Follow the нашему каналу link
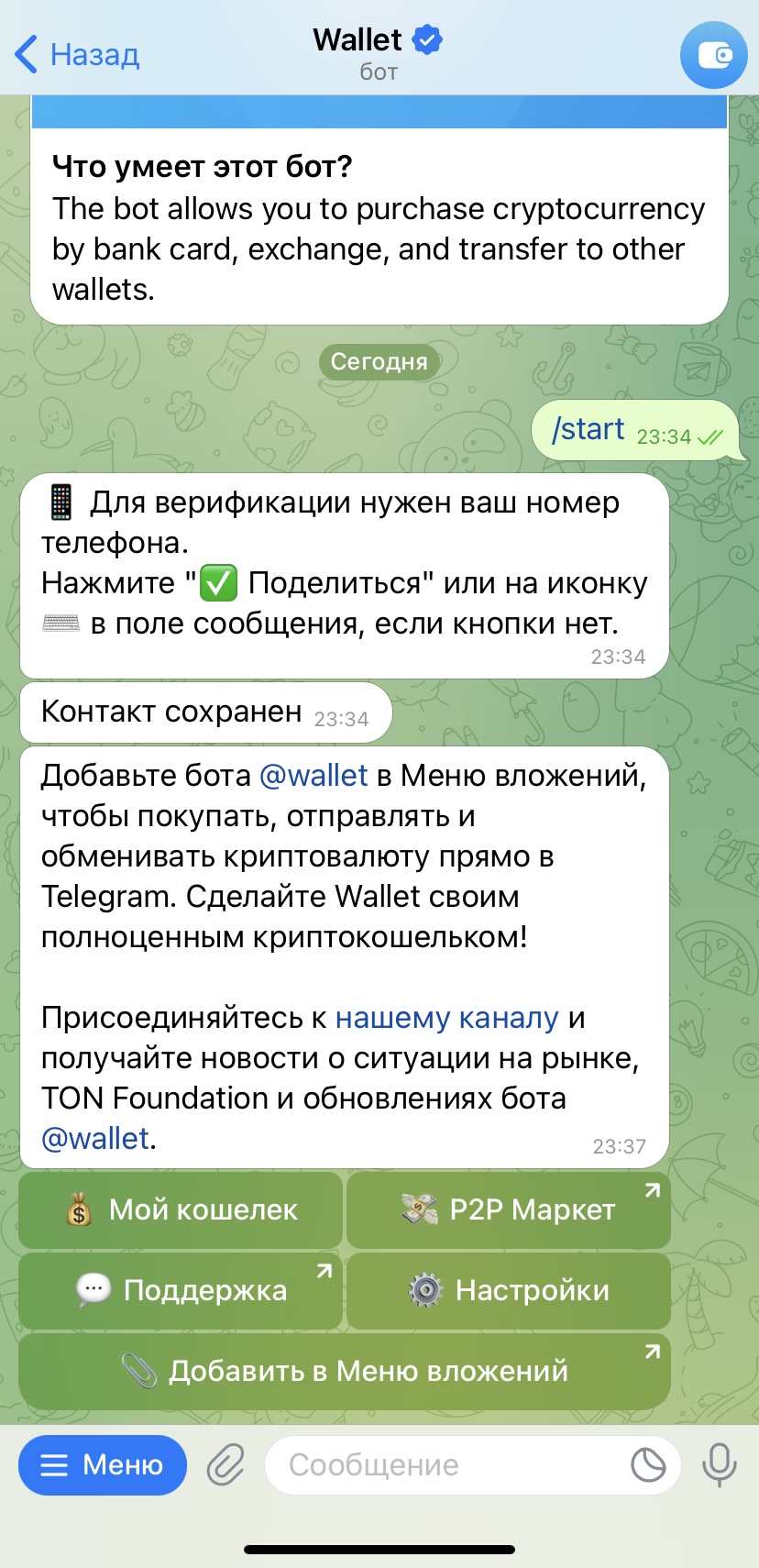Viewport: 759px width, 1568px height. [x=446, y=1018]
